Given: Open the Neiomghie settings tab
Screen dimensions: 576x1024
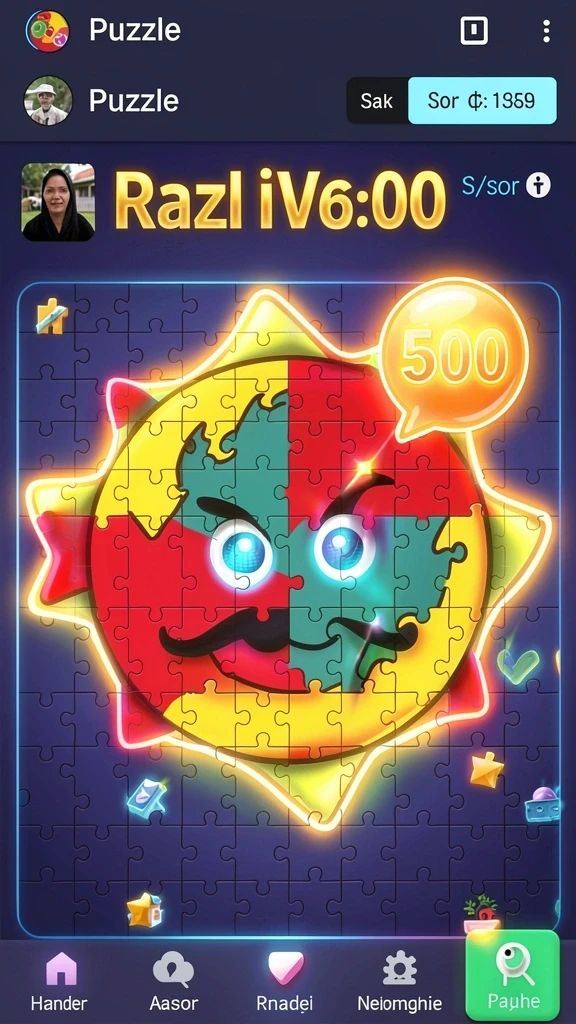Looking at the screenshot, I should (x=400, y=981).
